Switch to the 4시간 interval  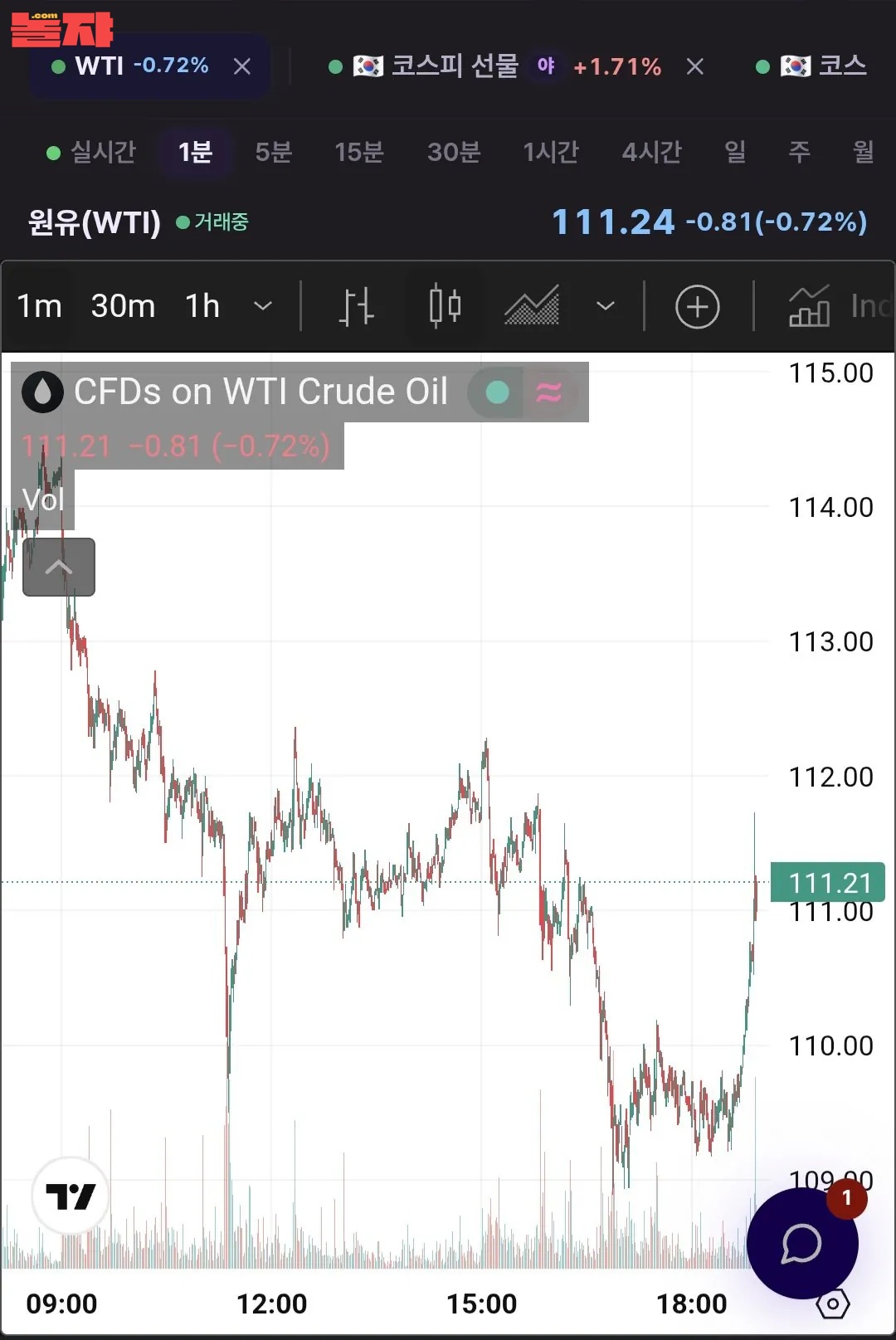point(652,152)
